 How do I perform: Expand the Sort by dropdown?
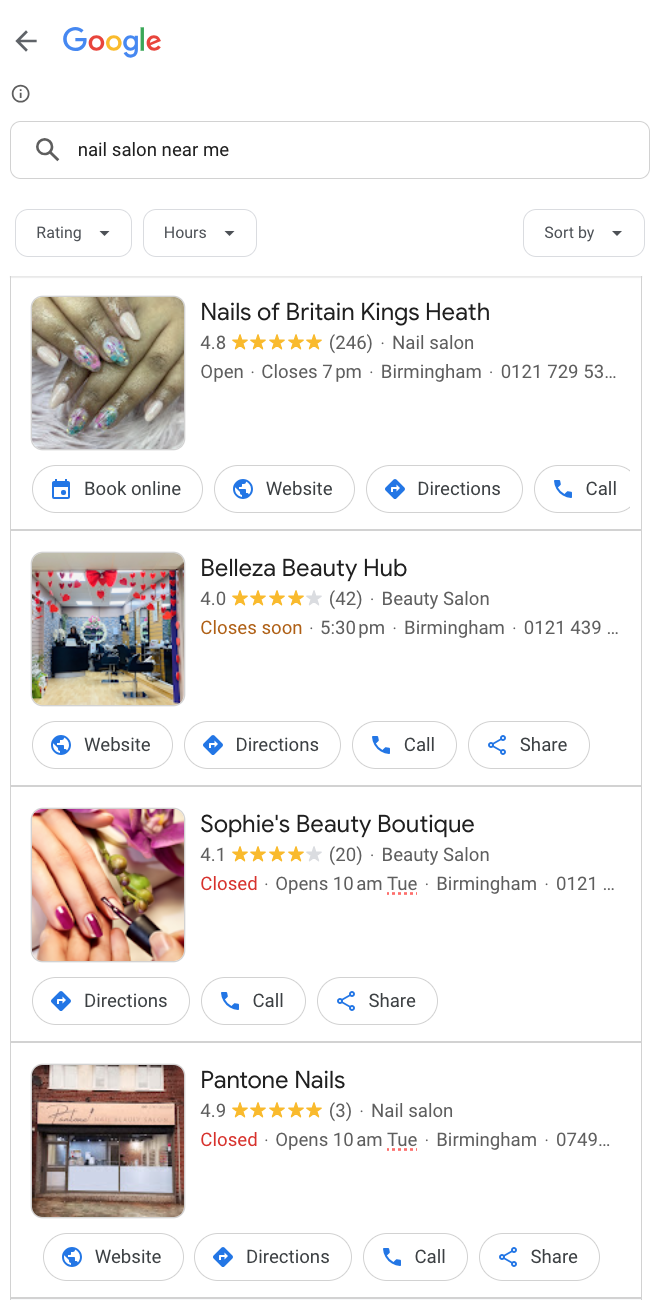tap(583, 233)
